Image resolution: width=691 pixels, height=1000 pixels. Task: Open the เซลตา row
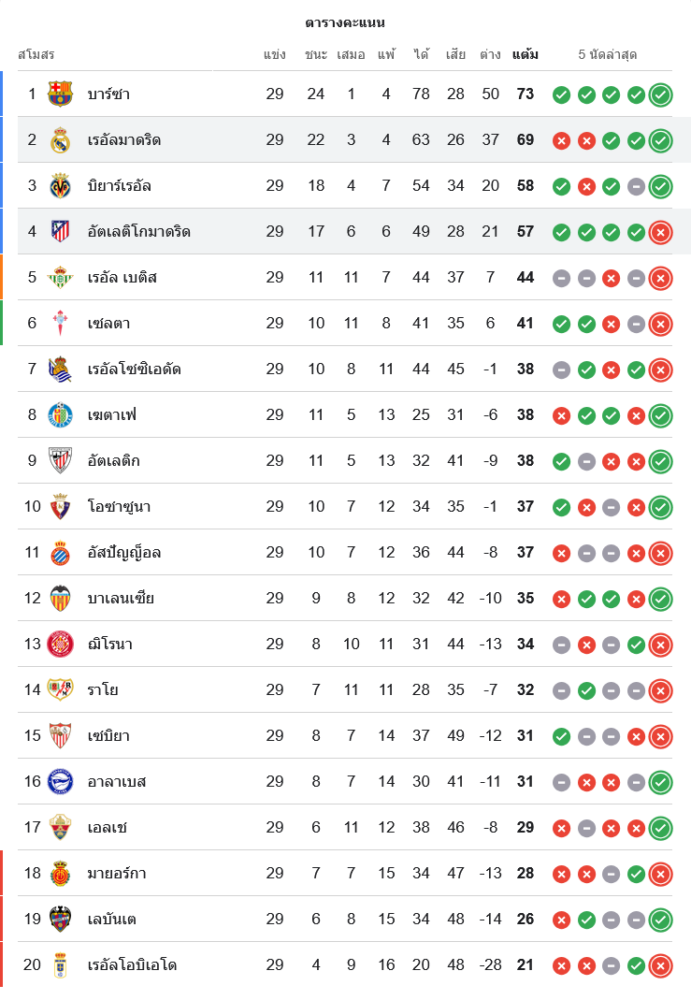click(x=109, y=323)
